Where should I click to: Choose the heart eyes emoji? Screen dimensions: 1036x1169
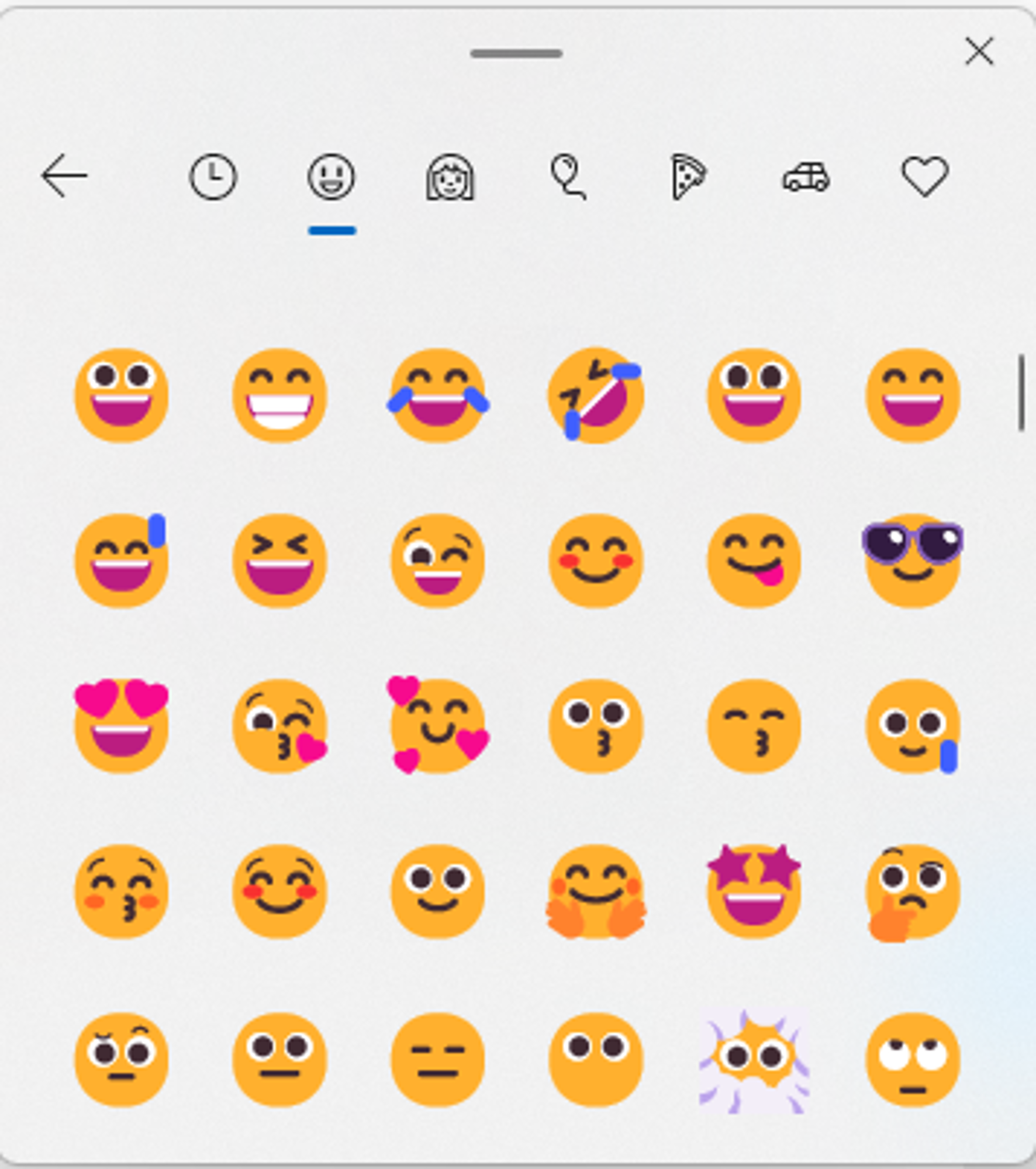[x=122, y=725]
